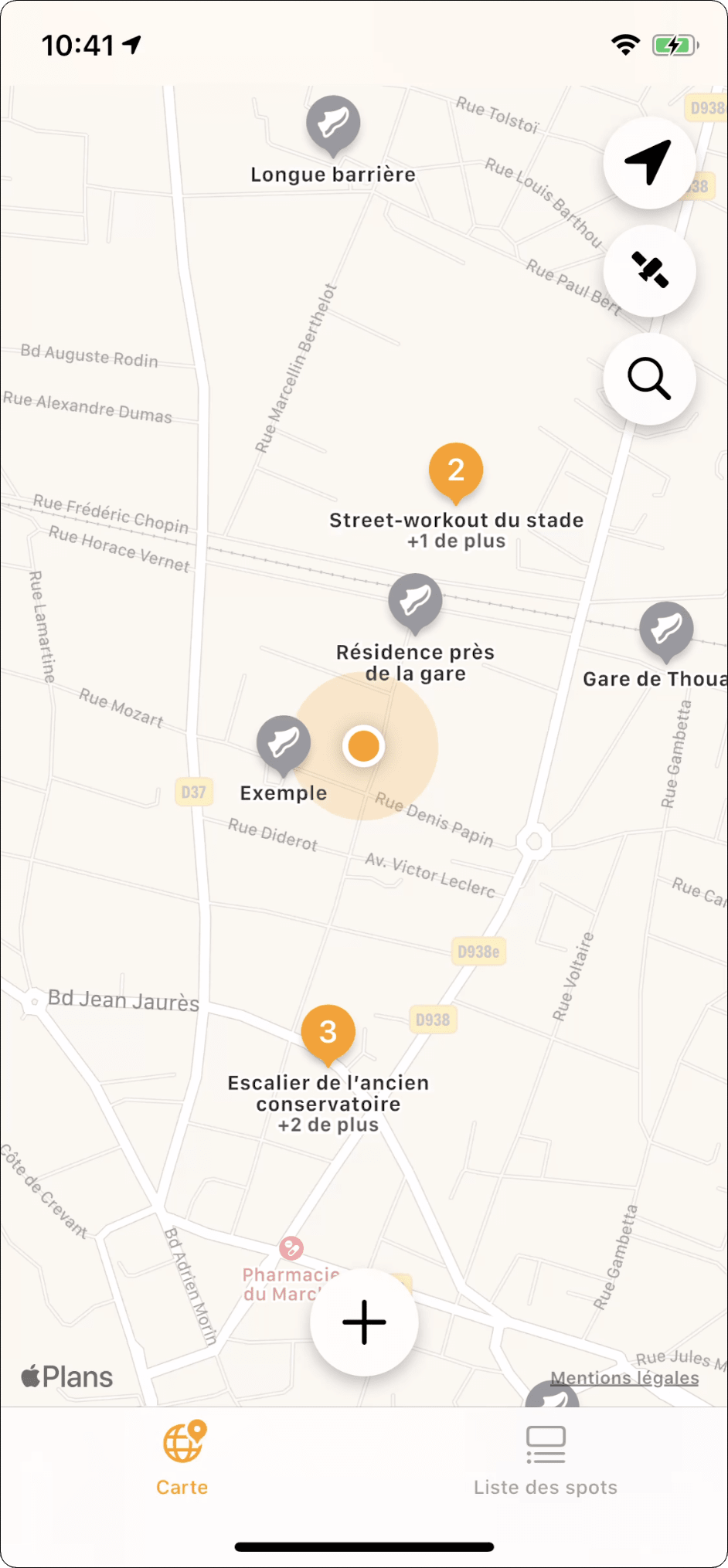Select the Carte tab

click(182, 1459)
